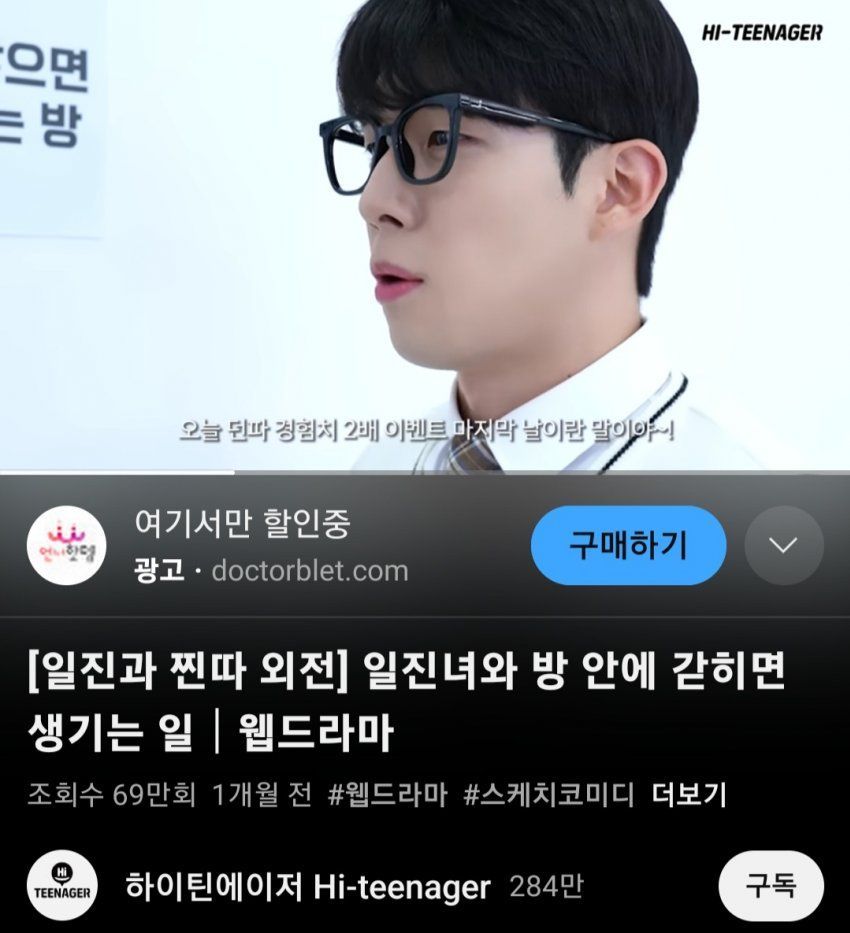Screen dimensions: 850x933
Task: Tap the 구매하기 ad button
Action: (x=628, y=546)
